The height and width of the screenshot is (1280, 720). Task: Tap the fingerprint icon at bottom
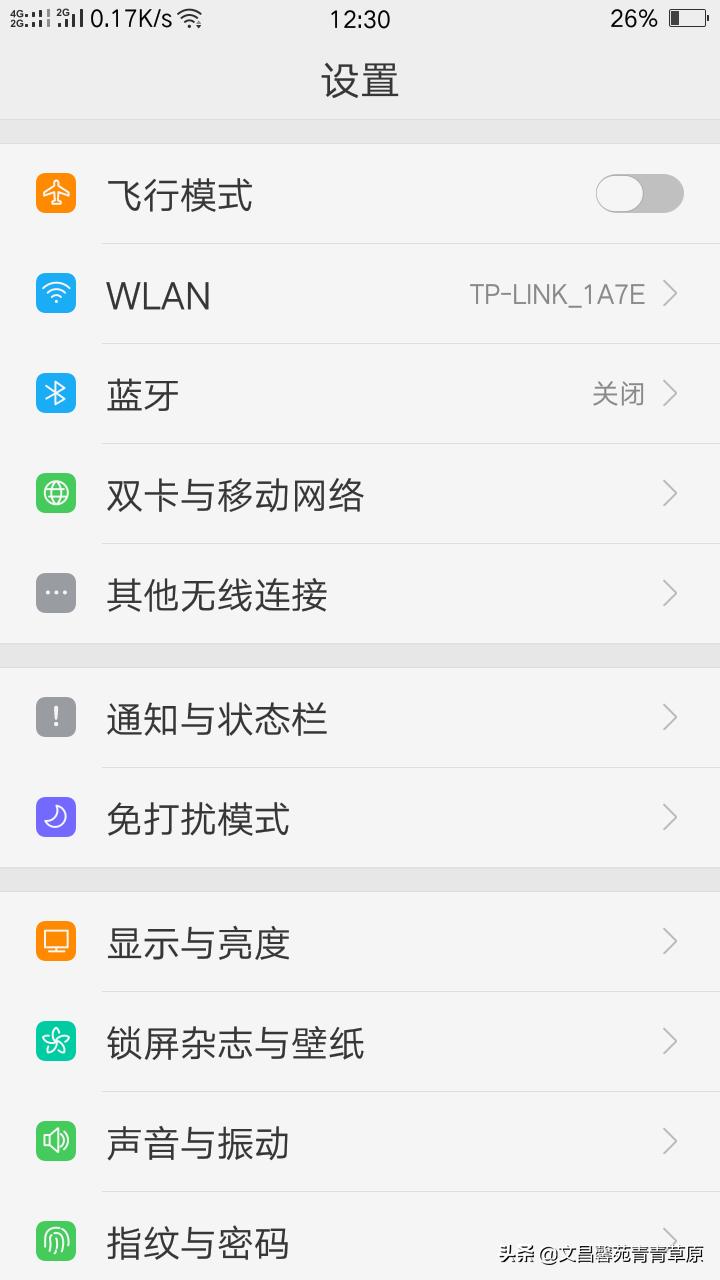pos(55,1241)
